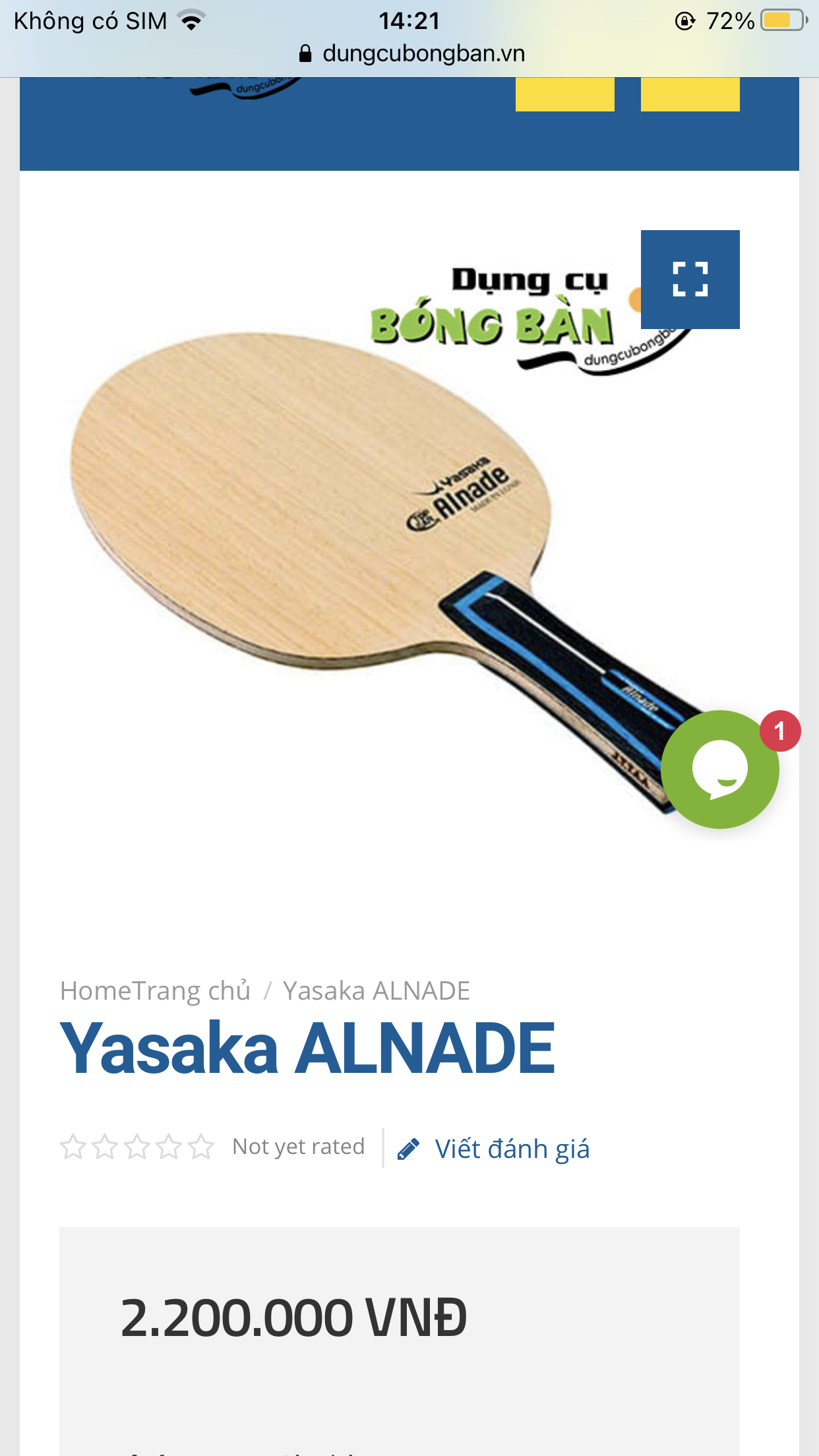Tap the dungcubongban.vn address bar
This screenshot has width=819, height=1456.
tap(411, 53)
